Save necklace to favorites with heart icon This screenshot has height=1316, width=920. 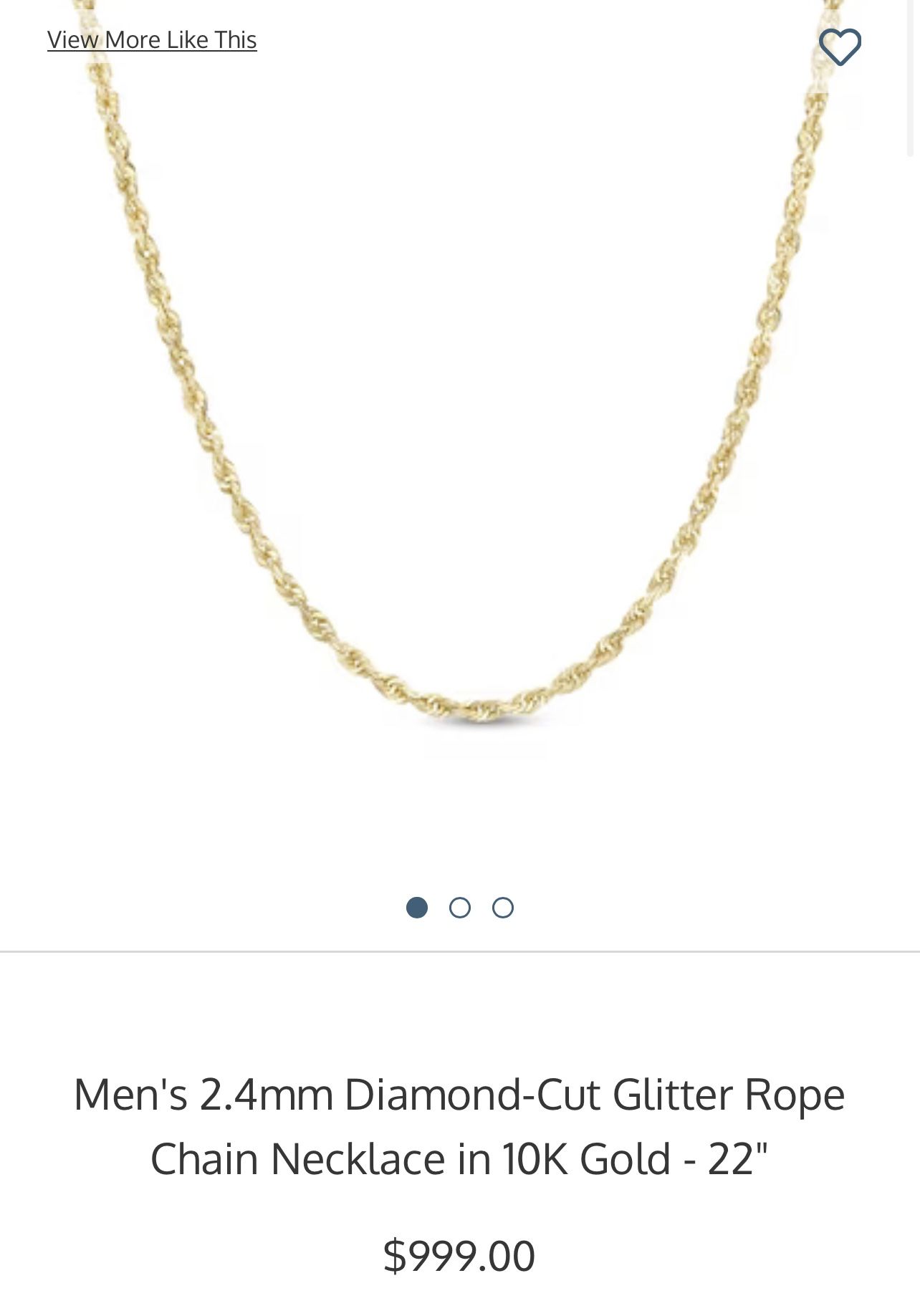[840, 47]
